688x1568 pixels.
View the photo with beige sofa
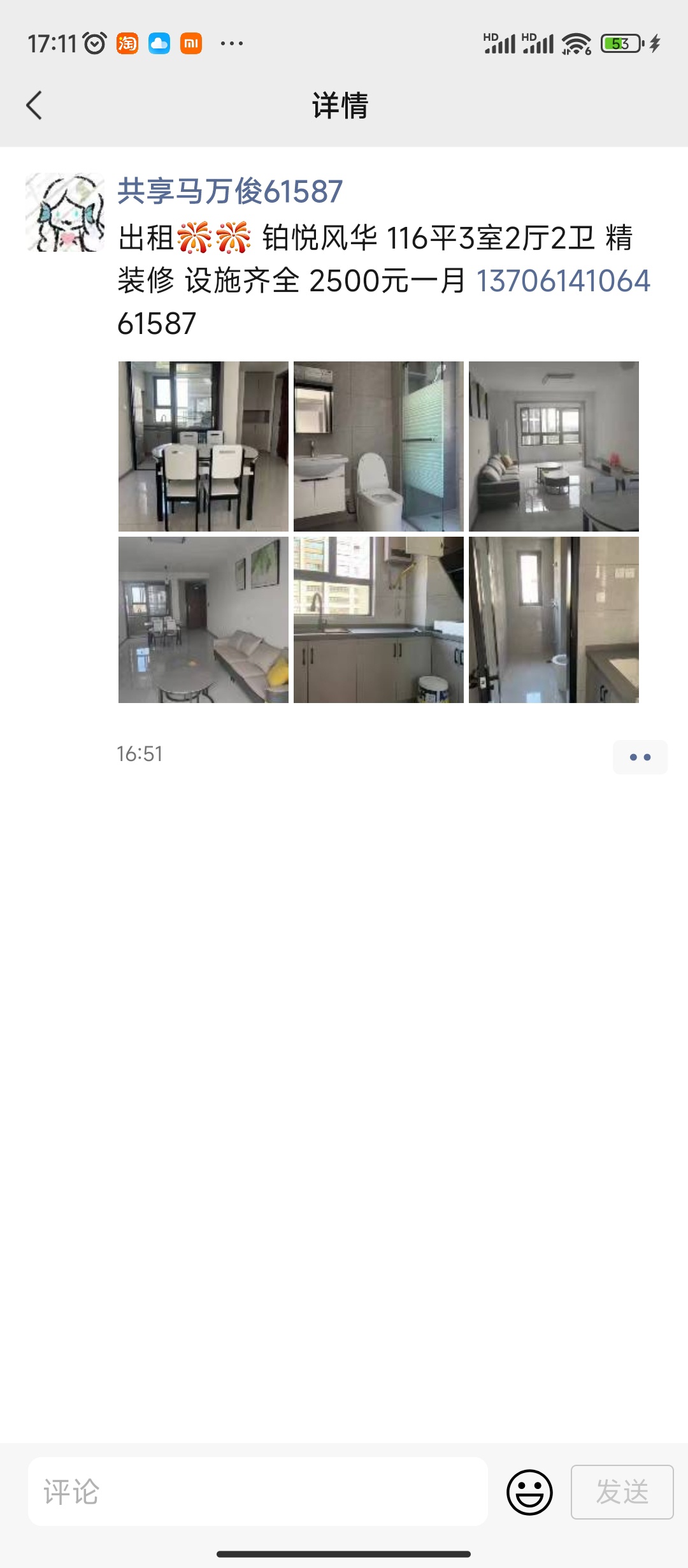pyautogui.click(x=203, y=620)
